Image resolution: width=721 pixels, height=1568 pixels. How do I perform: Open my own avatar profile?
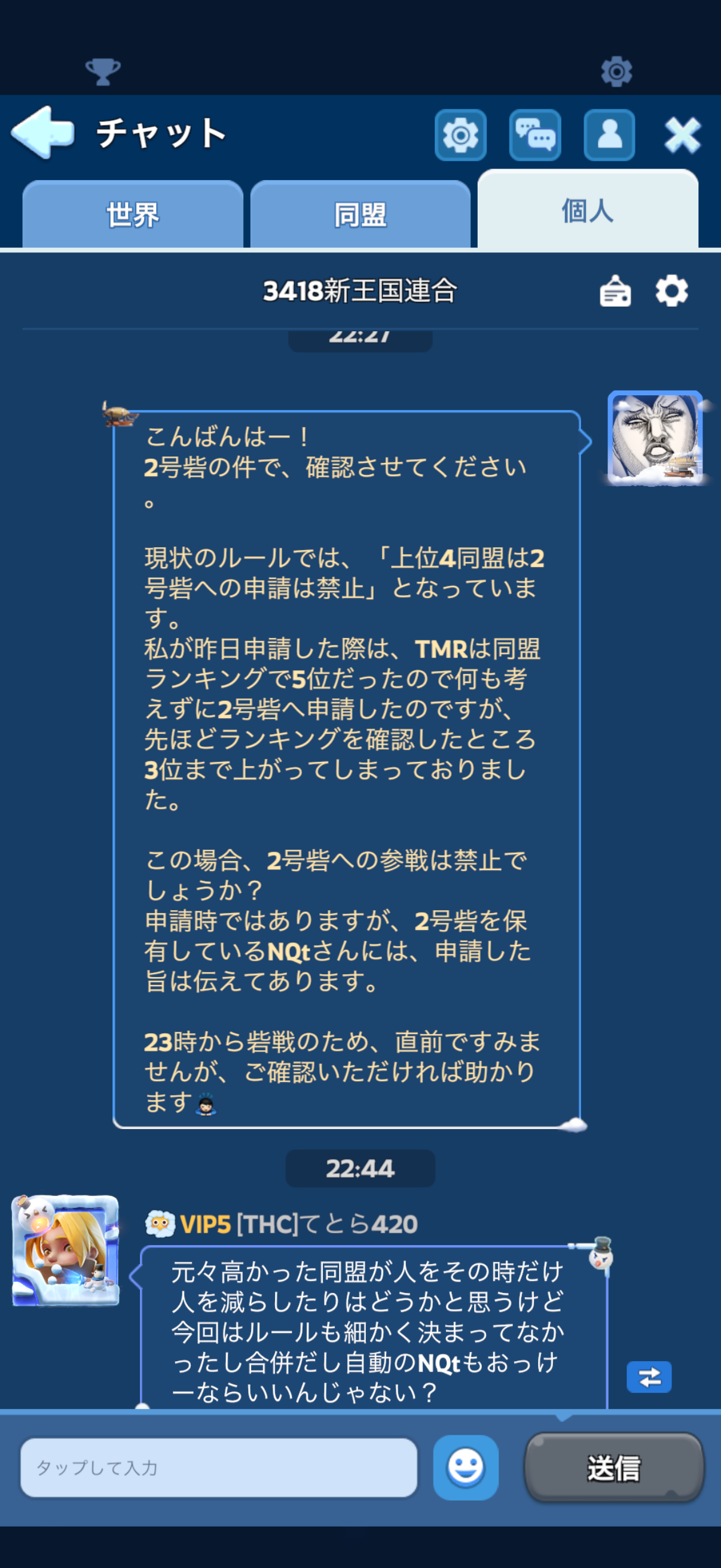(x=655, y=438)
